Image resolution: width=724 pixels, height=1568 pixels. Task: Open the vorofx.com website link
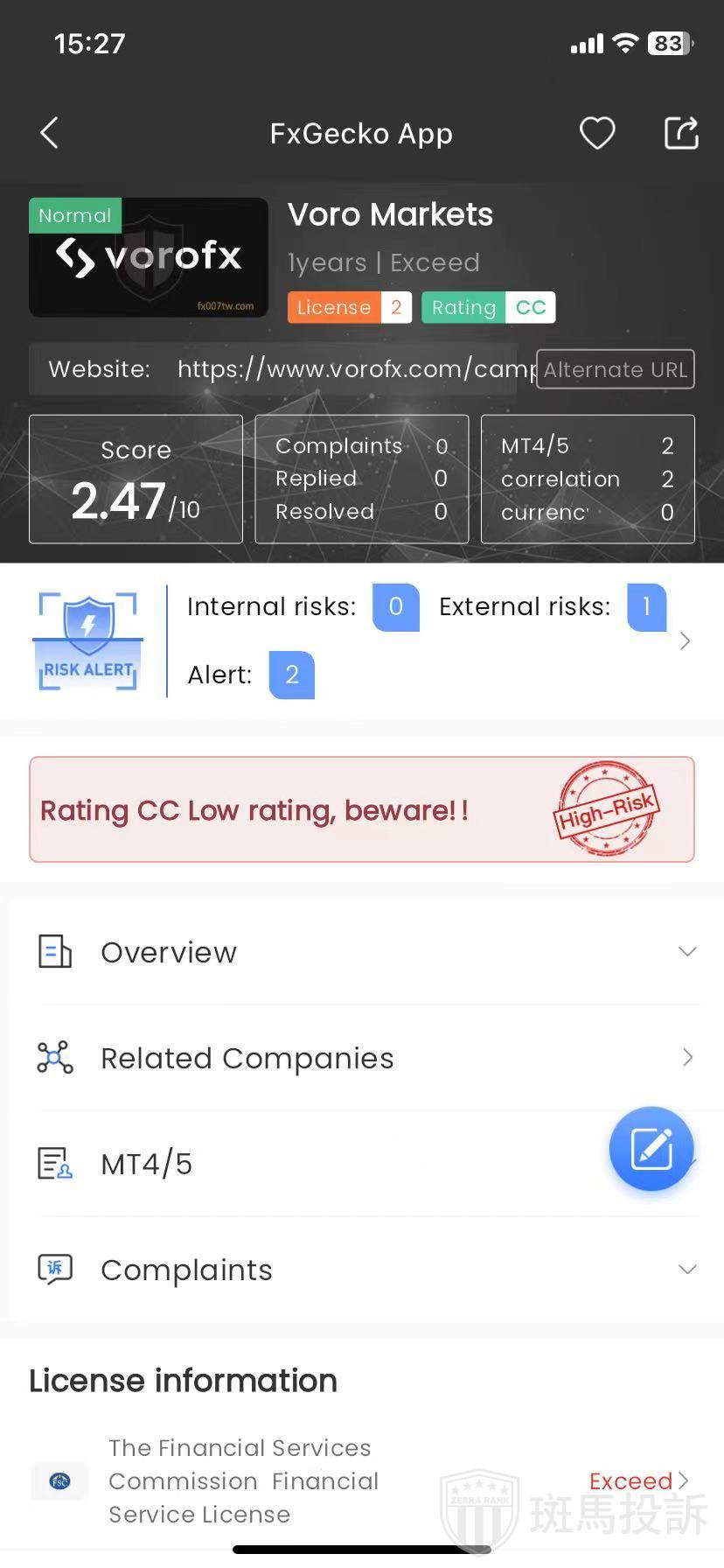354,369
